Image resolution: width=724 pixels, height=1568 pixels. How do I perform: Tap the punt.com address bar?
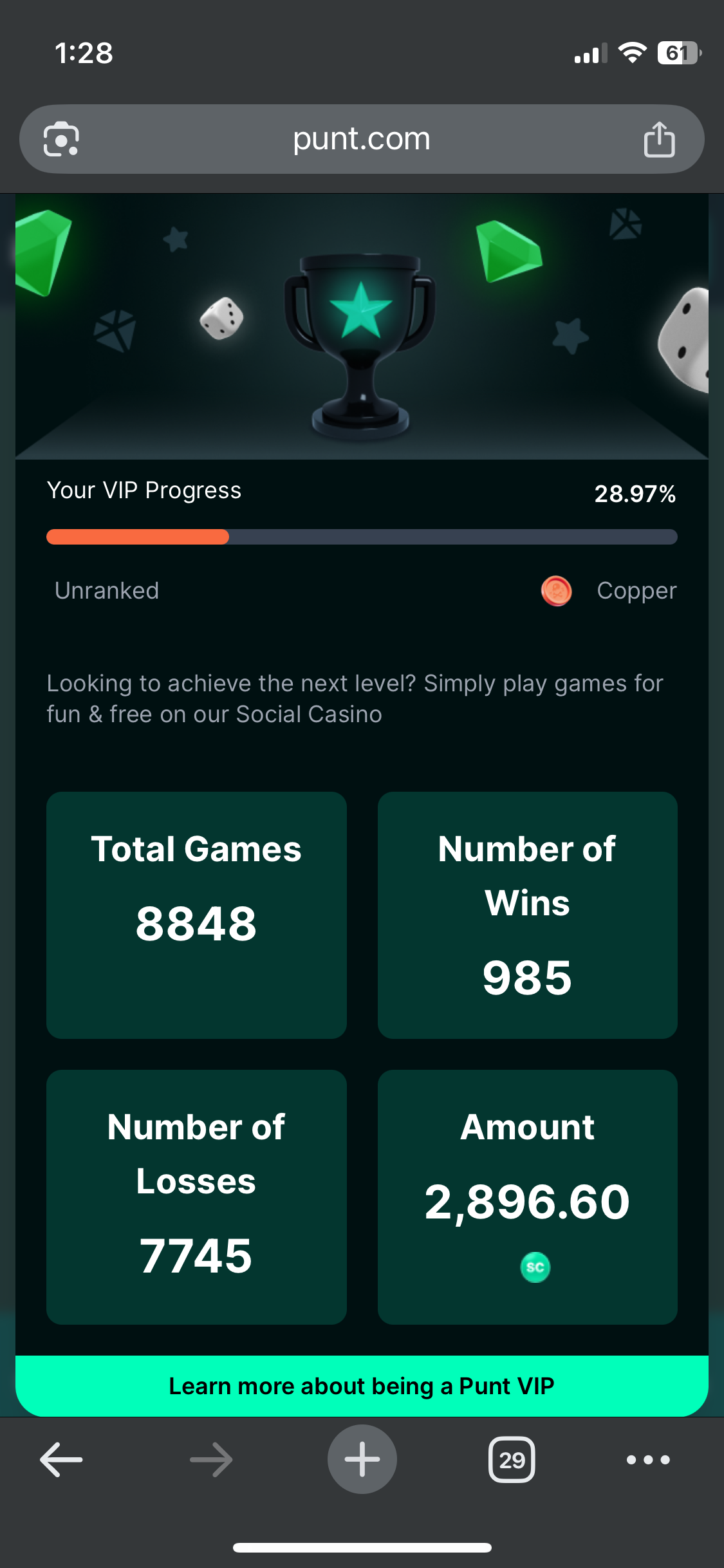tap(361, 139)
